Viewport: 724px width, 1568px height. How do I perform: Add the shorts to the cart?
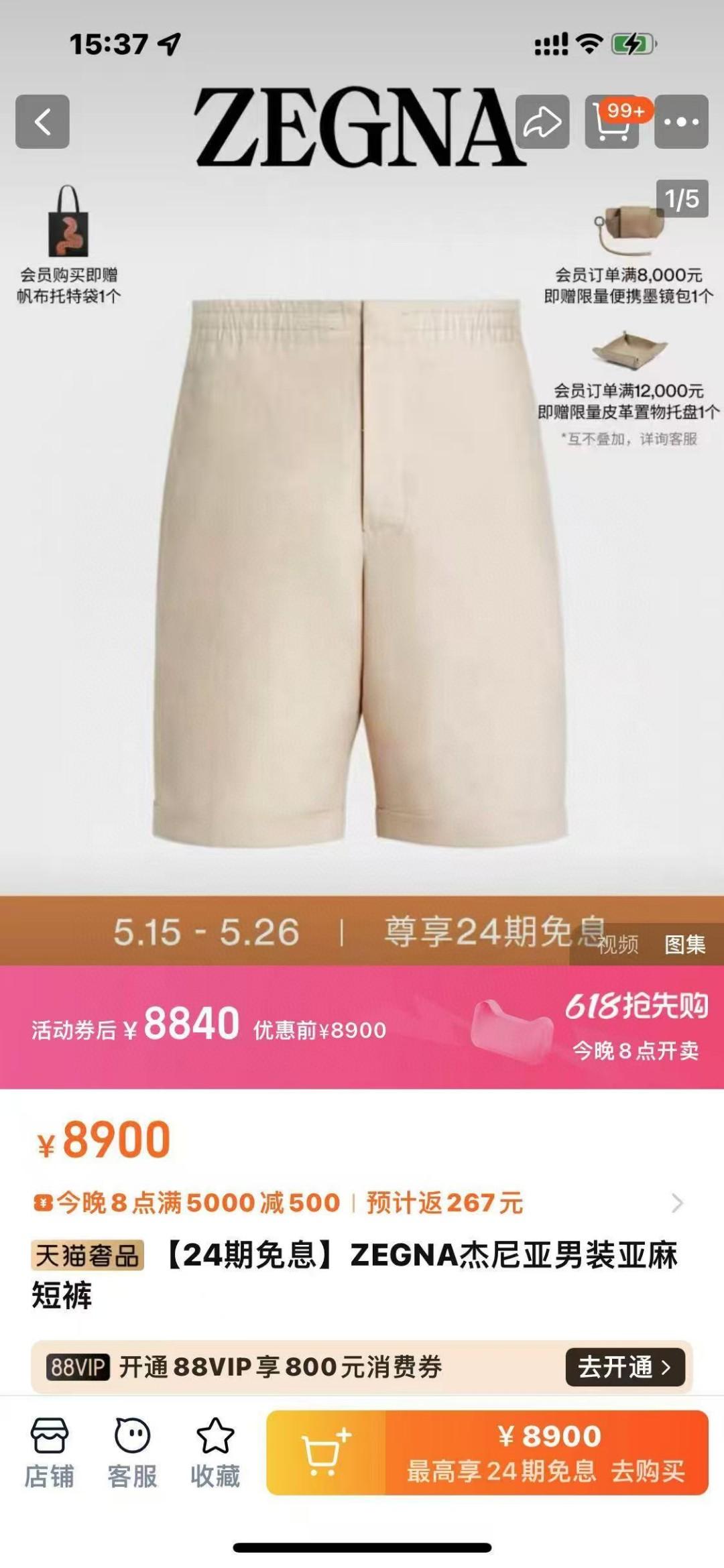pos(326,1453)
